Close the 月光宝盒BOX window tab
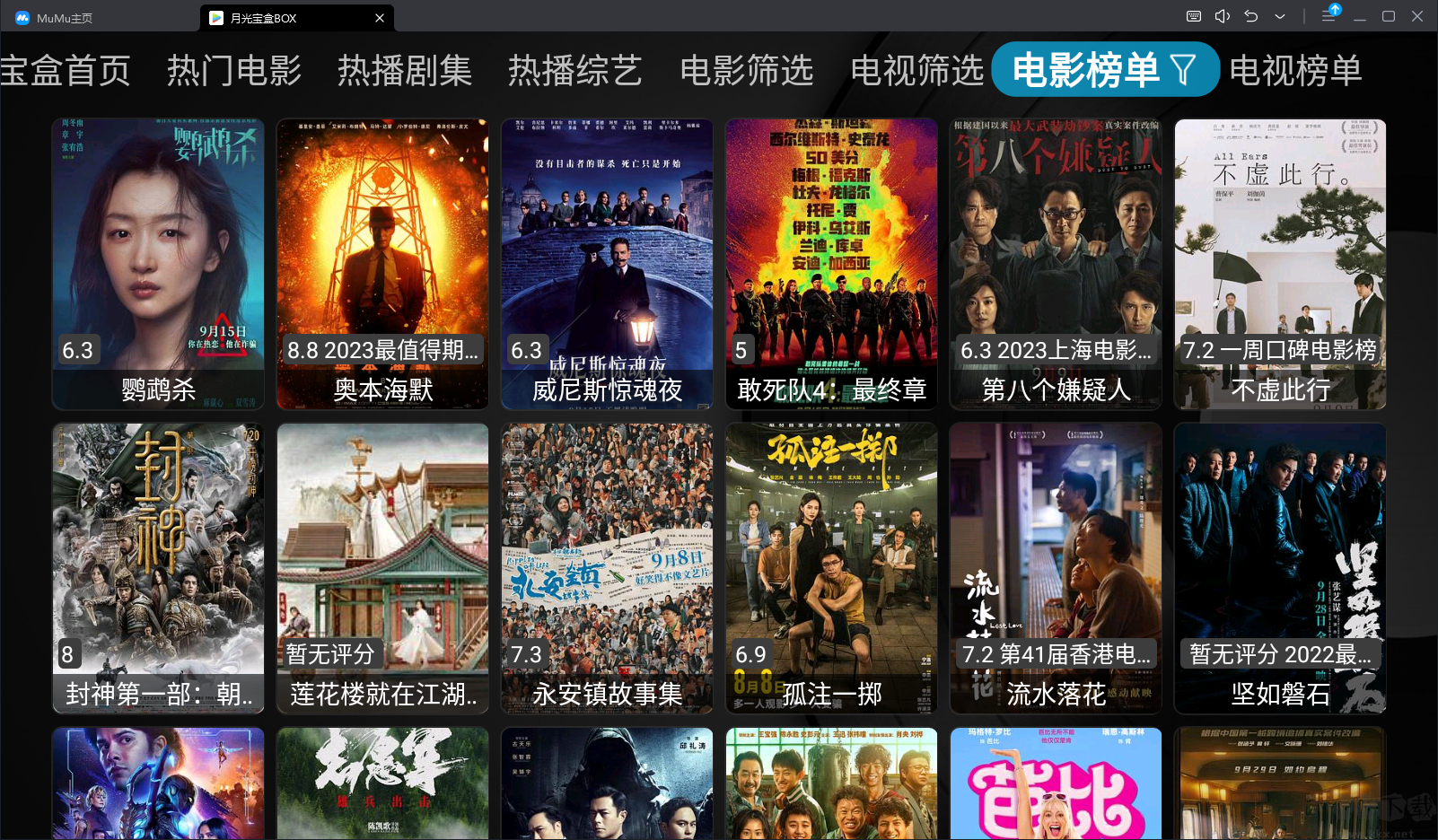Screen dimensions: 1438x840 tap(380, 18)
